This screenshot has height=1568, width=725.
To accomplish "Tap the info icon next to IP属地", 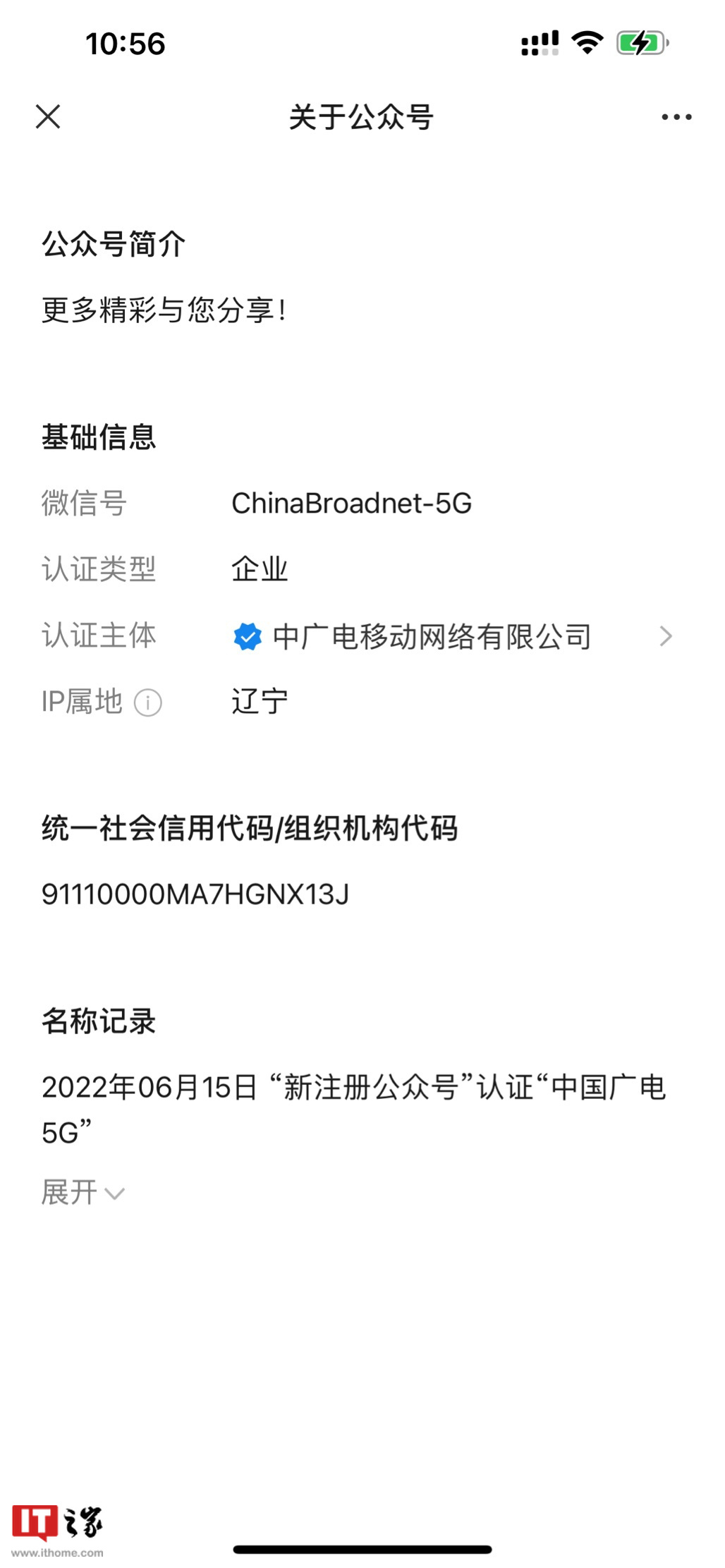I will point(148,703).
